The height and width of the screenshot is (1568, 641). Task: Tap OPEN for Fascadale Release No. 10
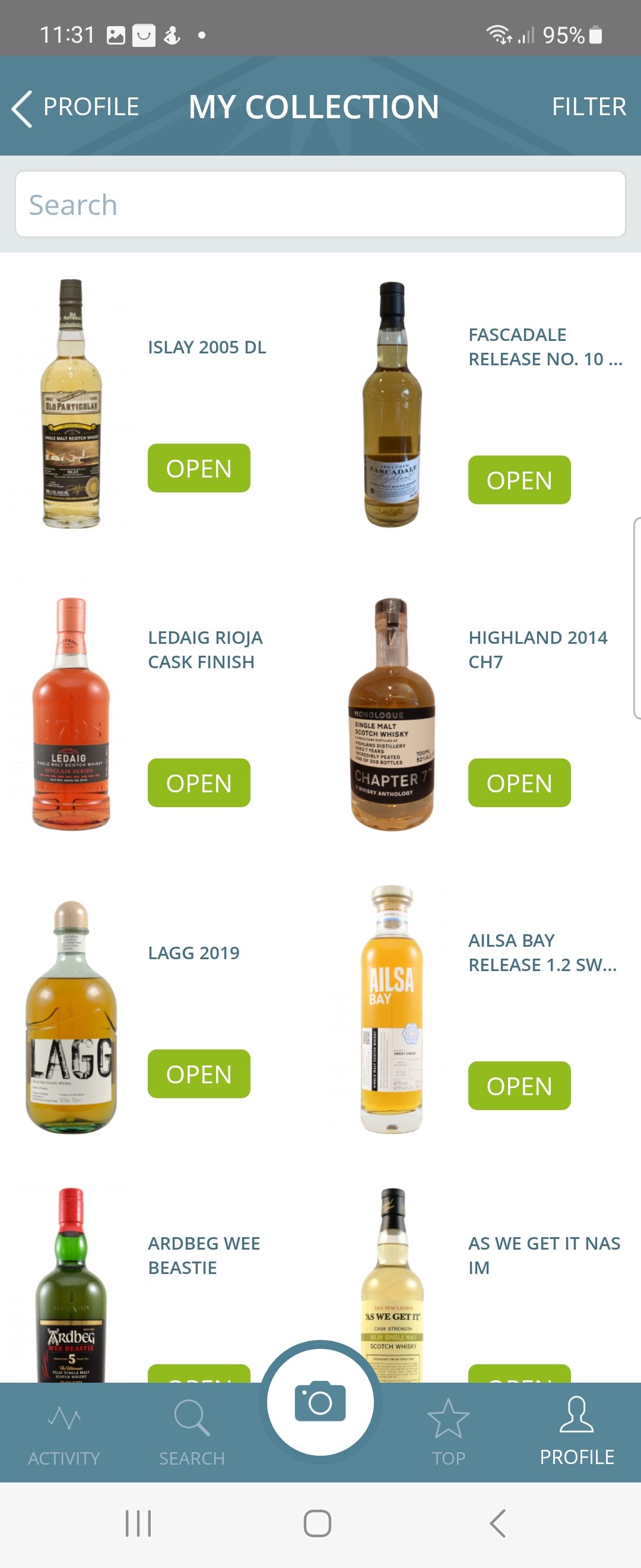[519, 480]
